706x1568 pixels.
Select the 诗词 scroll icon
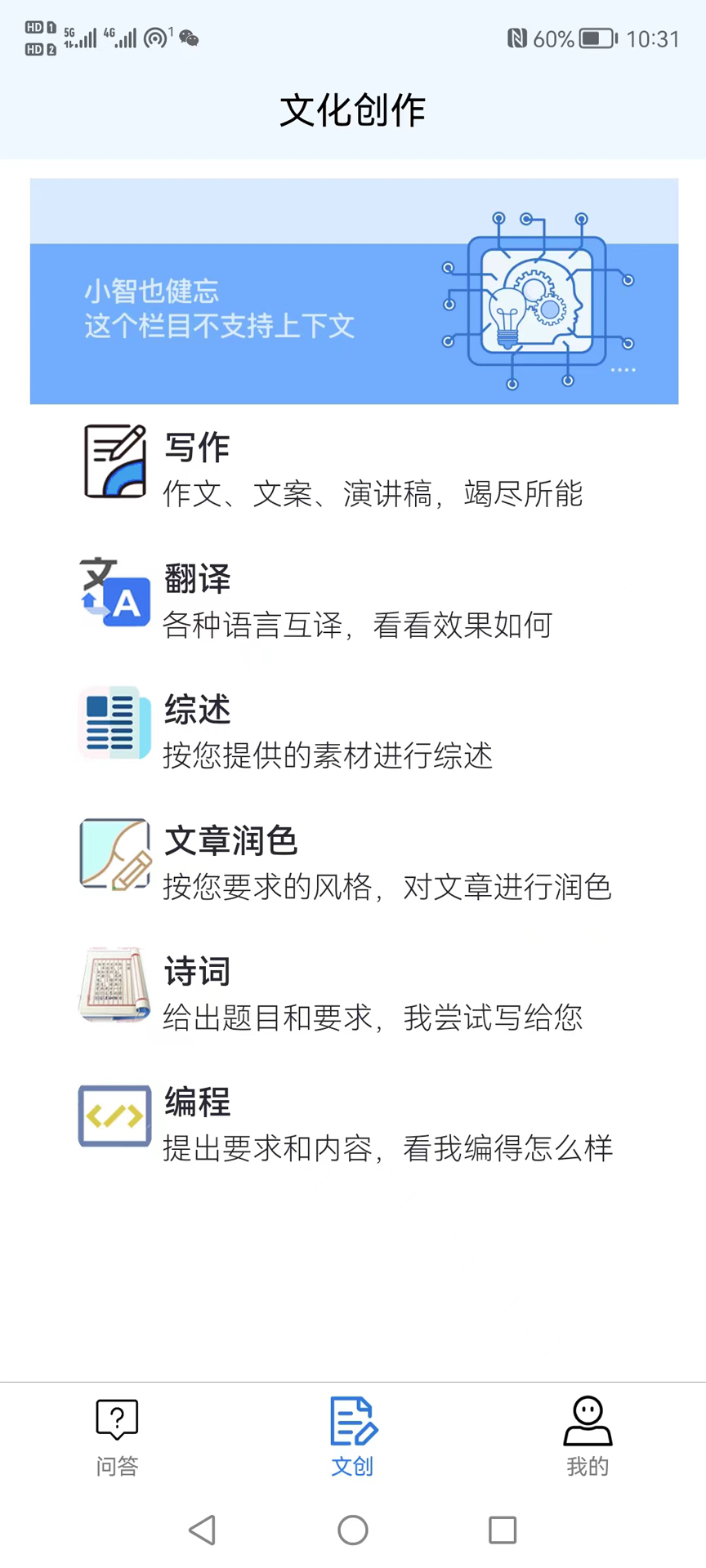click(x=114, y=985)
